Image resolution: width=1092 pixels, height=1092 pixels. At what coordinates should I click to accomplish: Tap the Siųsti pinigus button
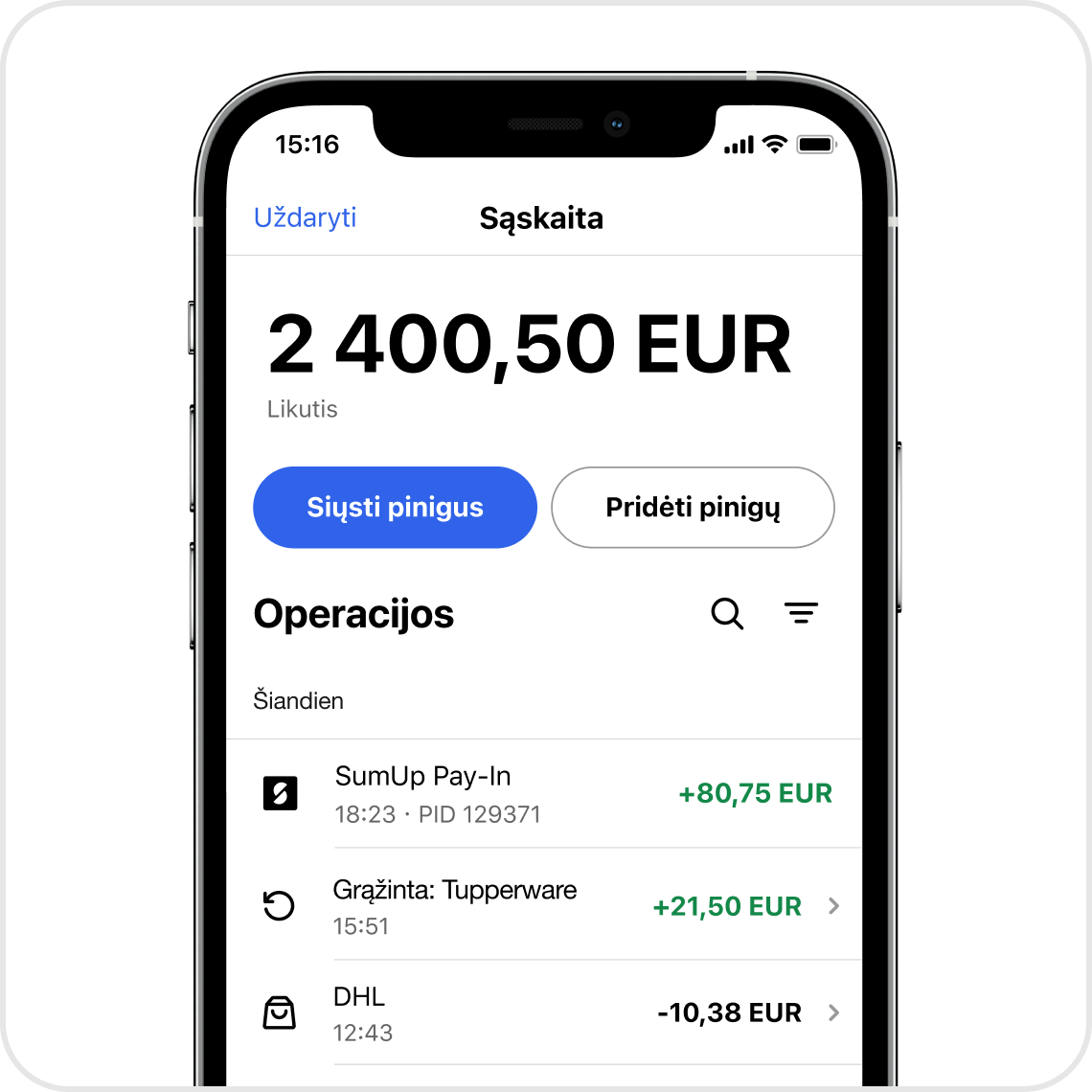395,508
